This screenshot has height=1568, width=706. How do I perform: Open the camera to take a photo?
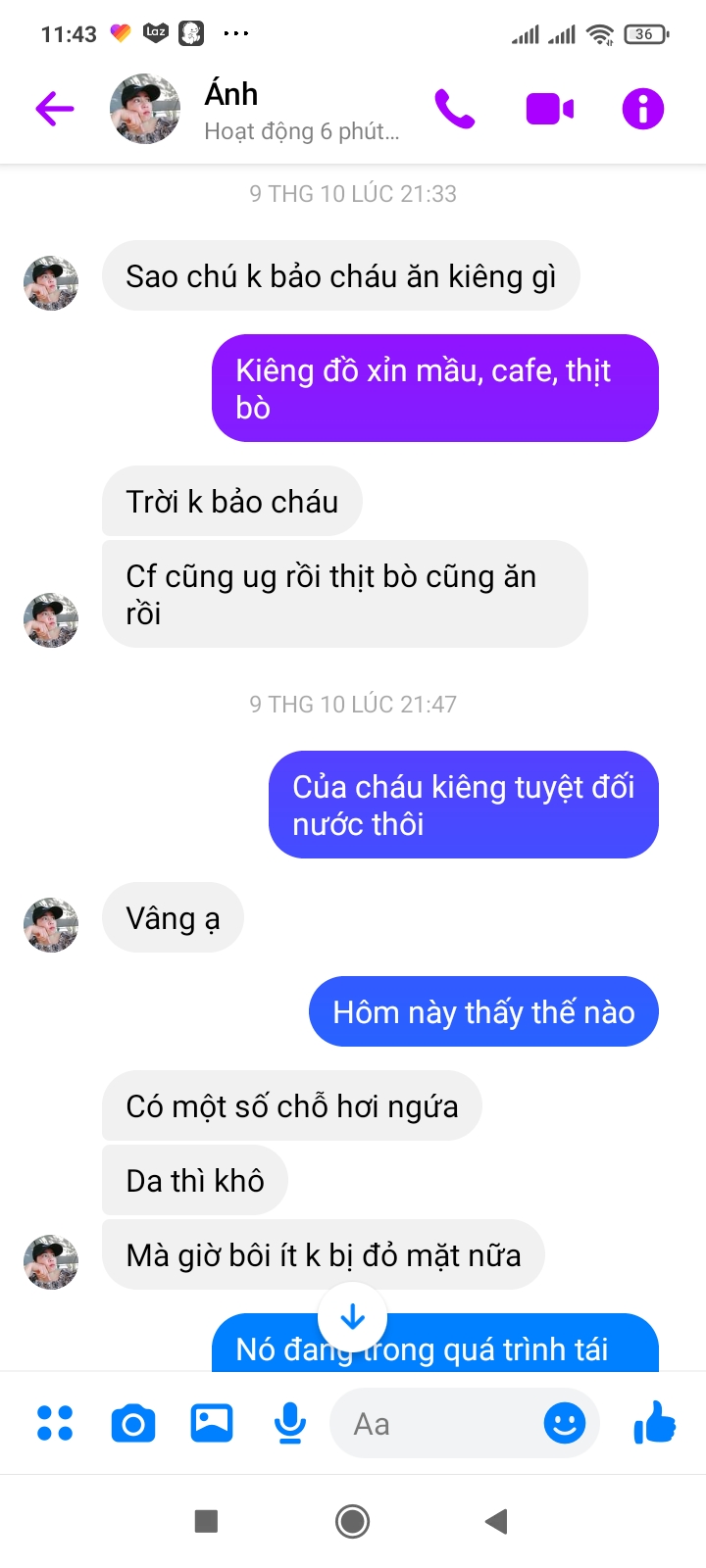[133, 1423]
